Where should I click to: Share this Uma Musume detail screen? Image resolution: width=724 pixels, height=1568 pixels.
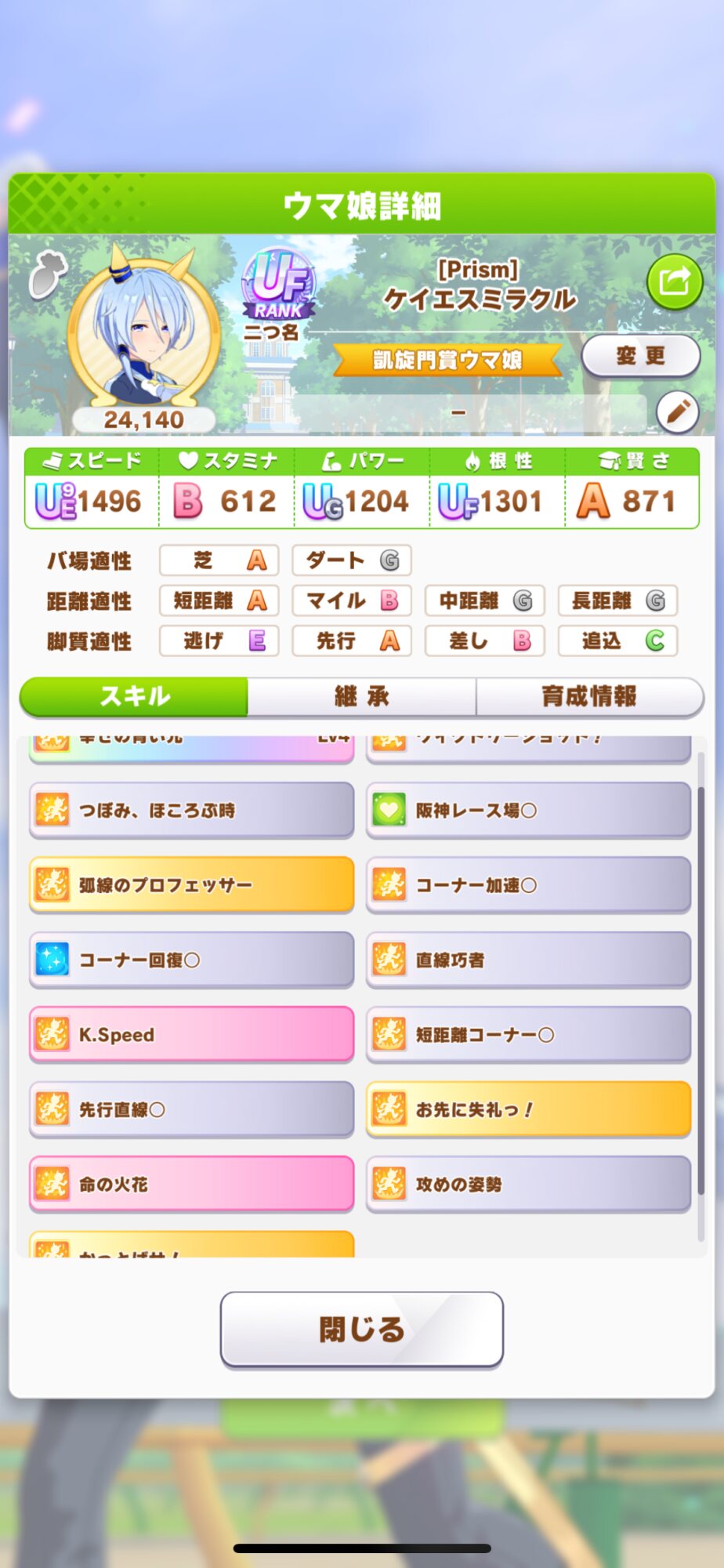coord(674,281)
